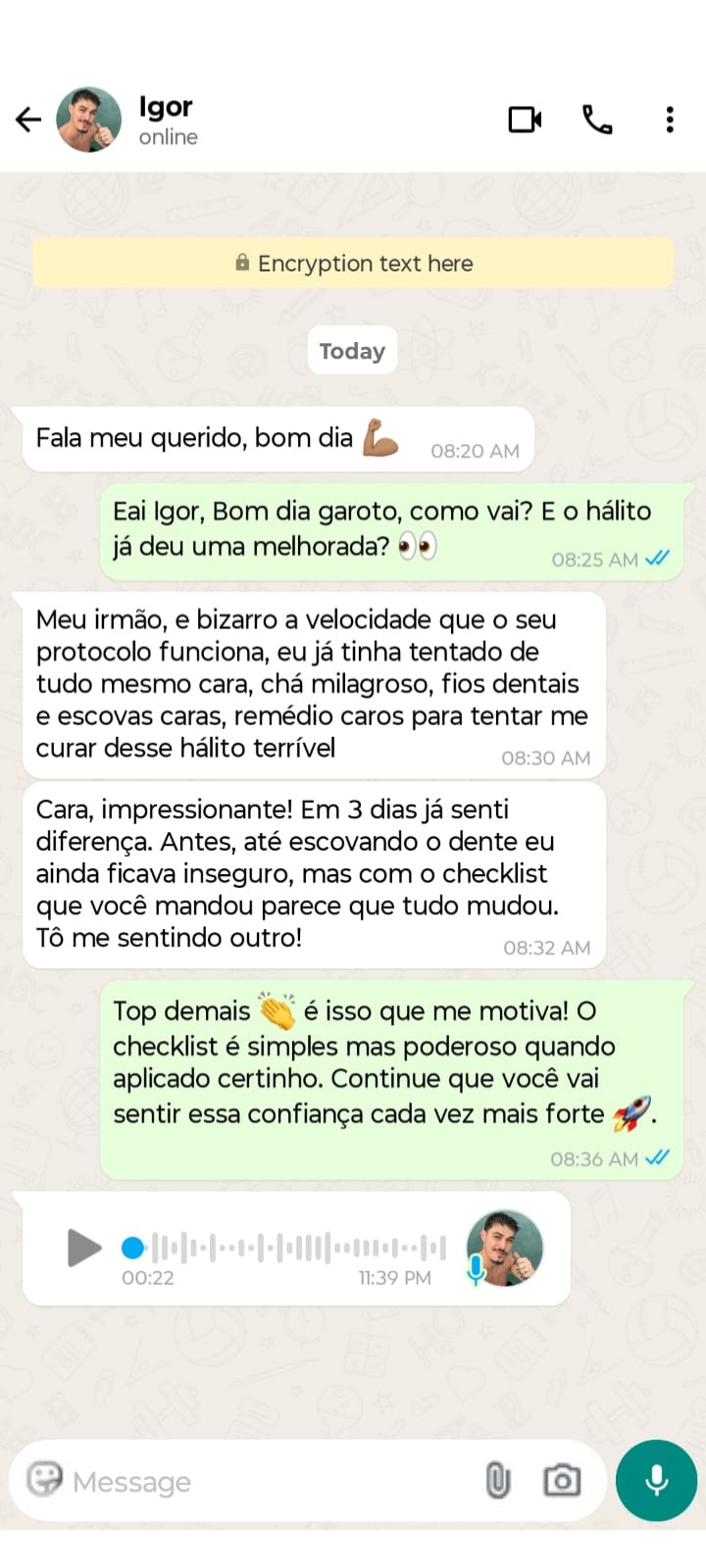Focus the Message text field
Image resolution: width=706 pixels, height=1568 pixels.
tap(265, 1481)
